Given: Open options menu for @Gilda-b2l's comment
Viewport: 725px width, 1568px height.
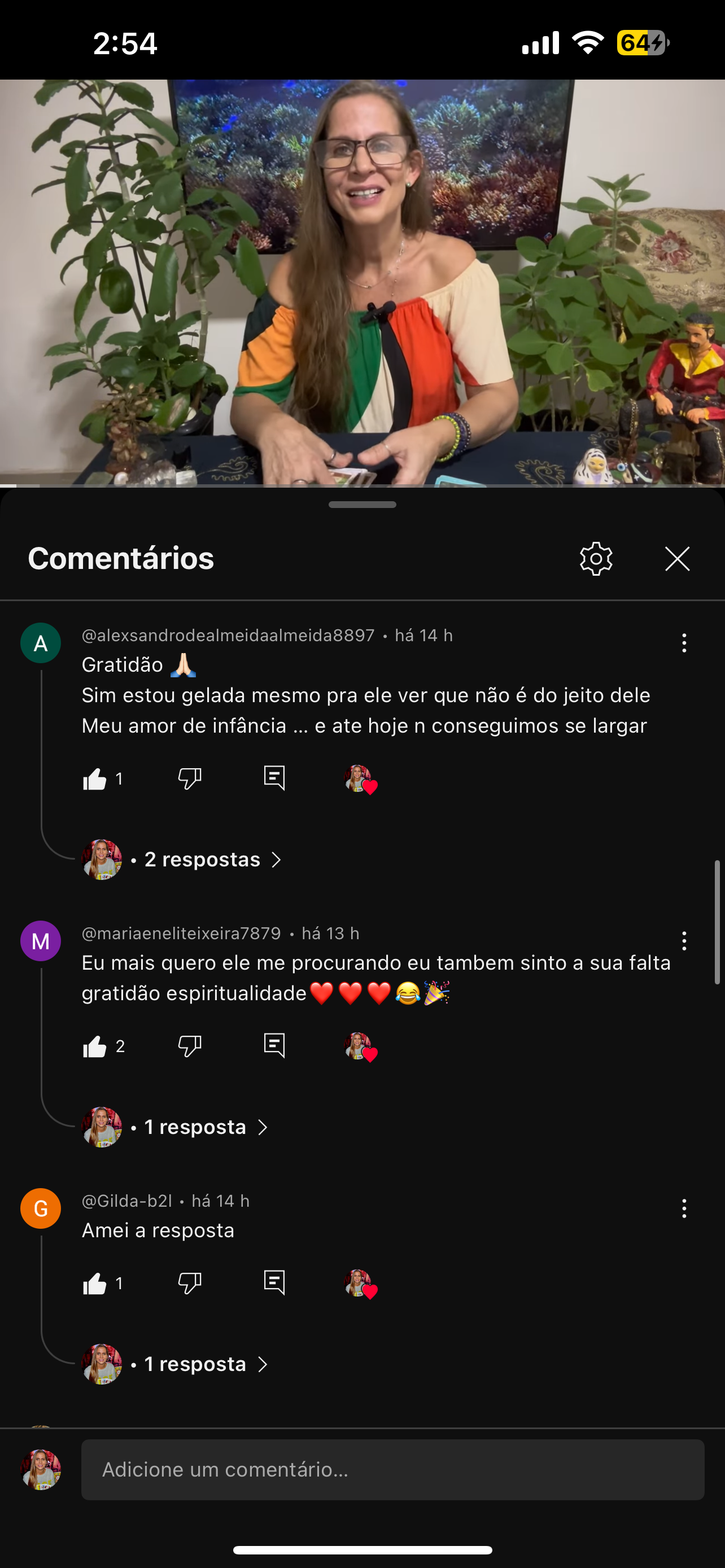Looking at the screenshot, I should (x=684, y=1208).
